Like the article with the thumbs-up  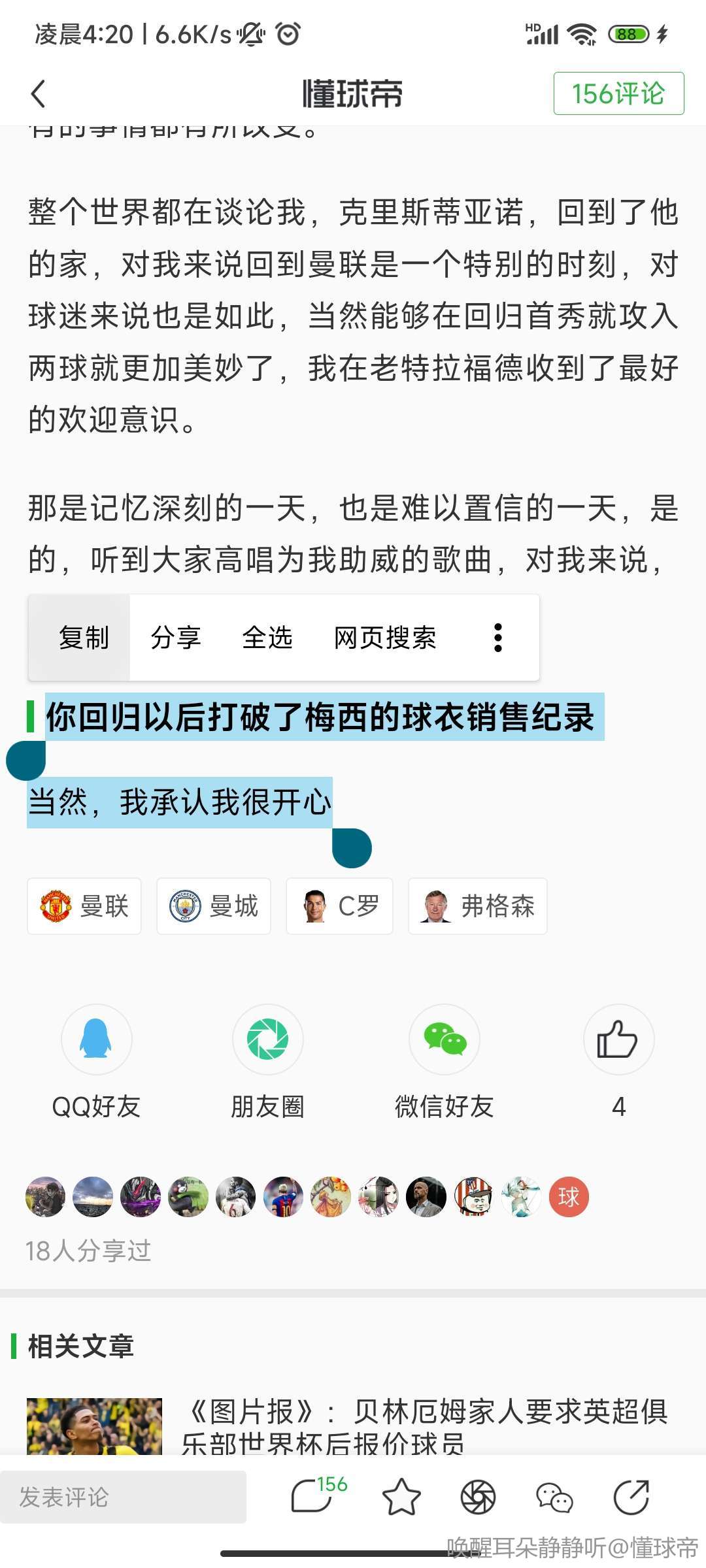(618, 1040)
